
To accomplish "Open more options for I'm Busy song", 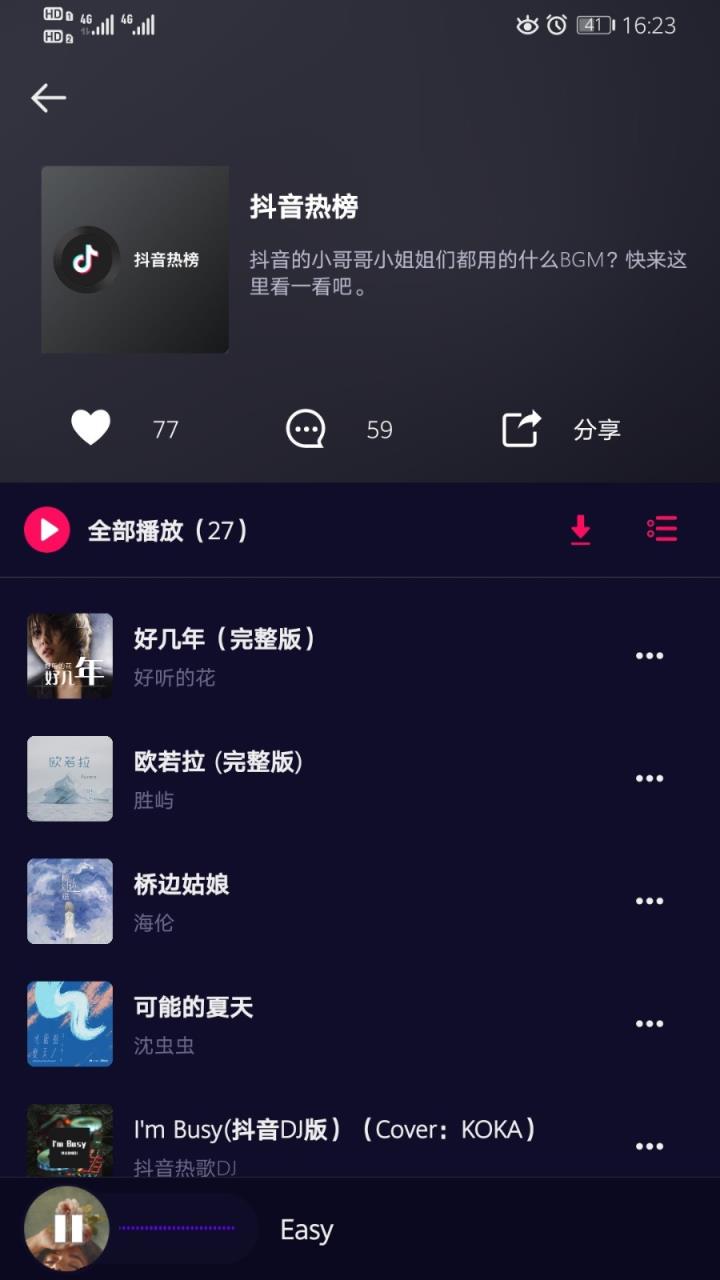I will coord(650,1145).
